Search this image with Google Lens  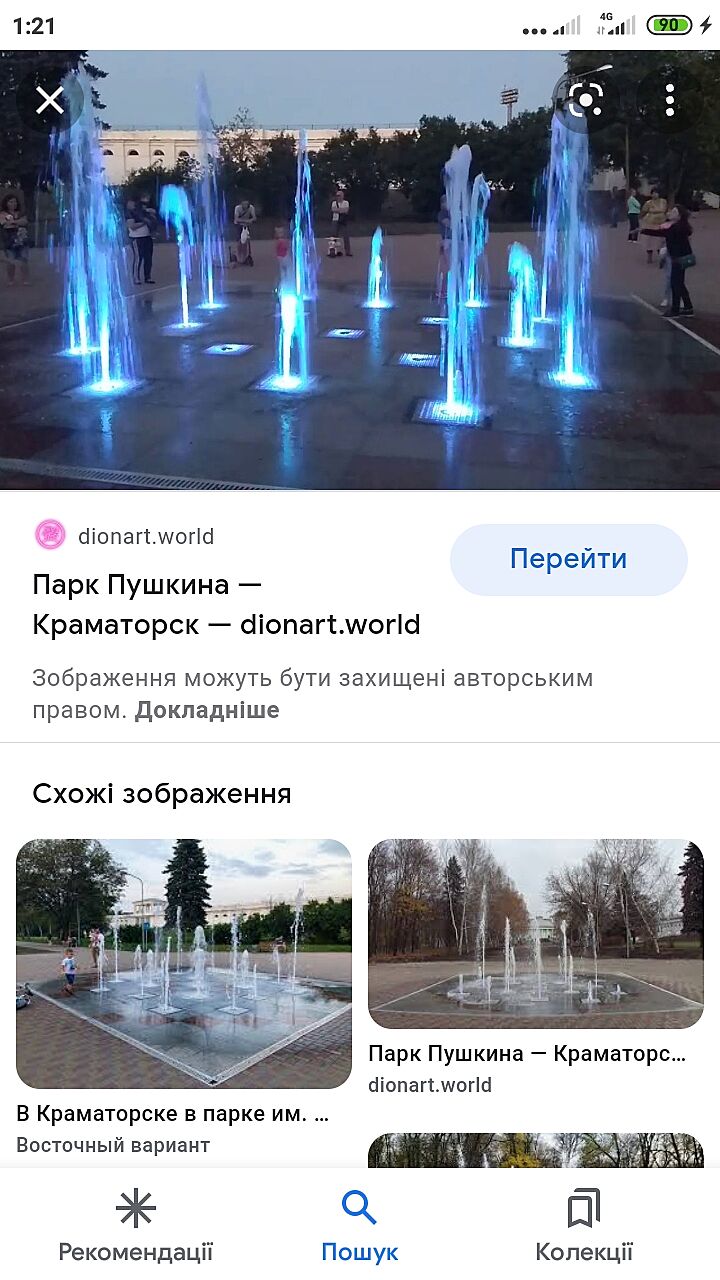tap(585, 100)
